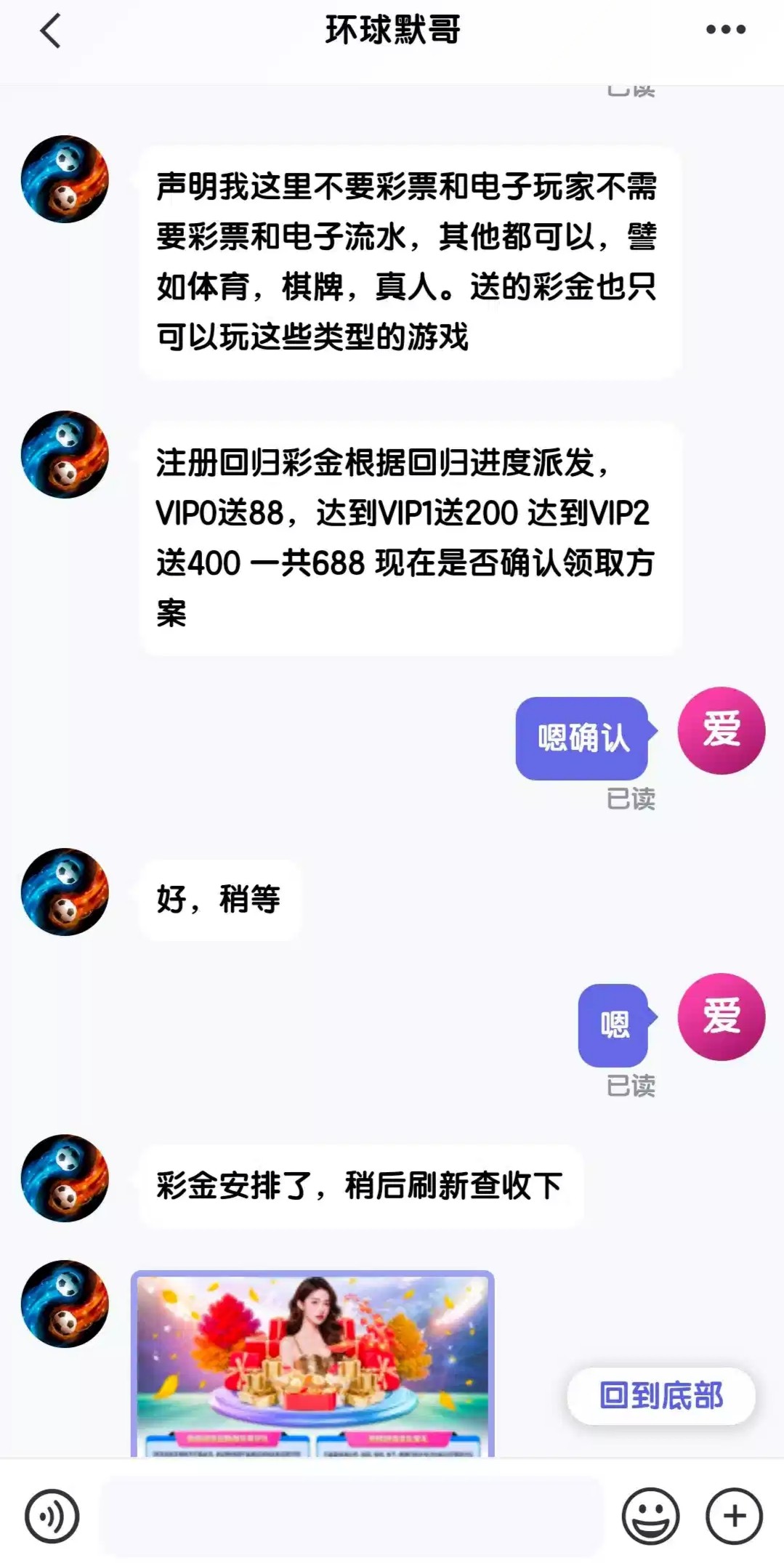Tap the 回到底部 button
The height and width of the screenshot is (1563, 784).
coord(660,1396)
